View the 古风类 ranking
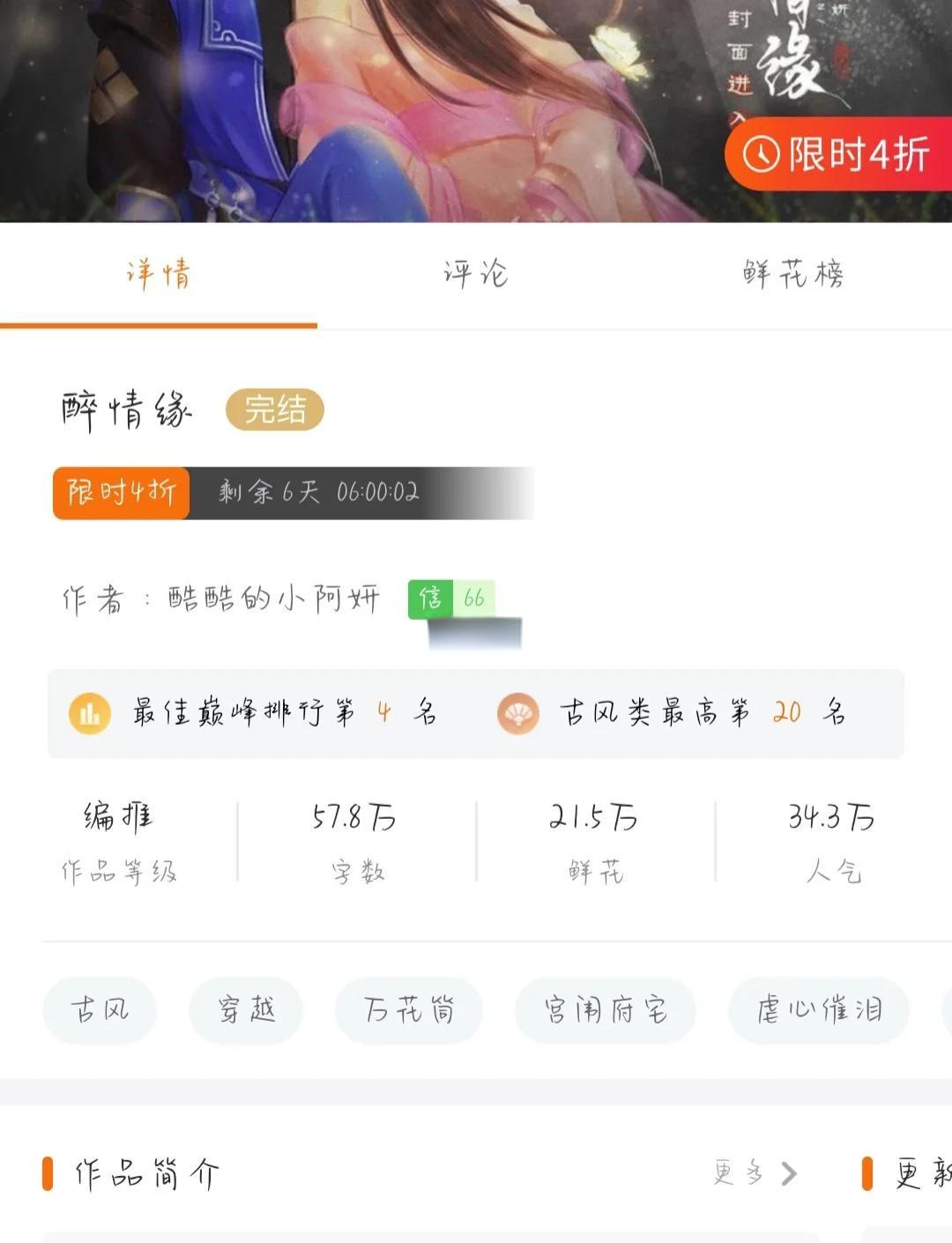The image size is (952, 1243). 674,712
